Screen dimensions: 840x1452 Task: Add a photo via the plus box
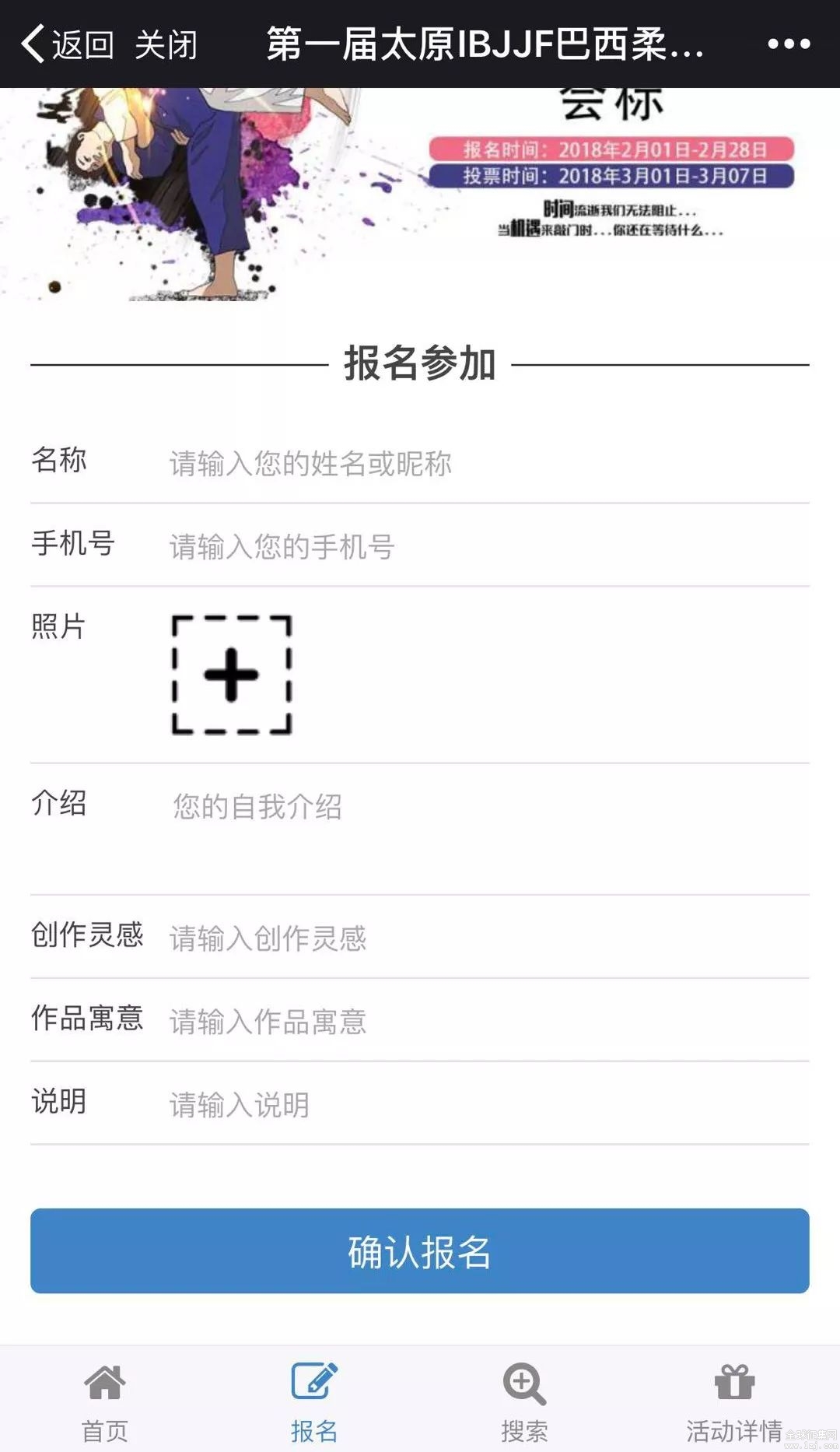pos(232,675)
